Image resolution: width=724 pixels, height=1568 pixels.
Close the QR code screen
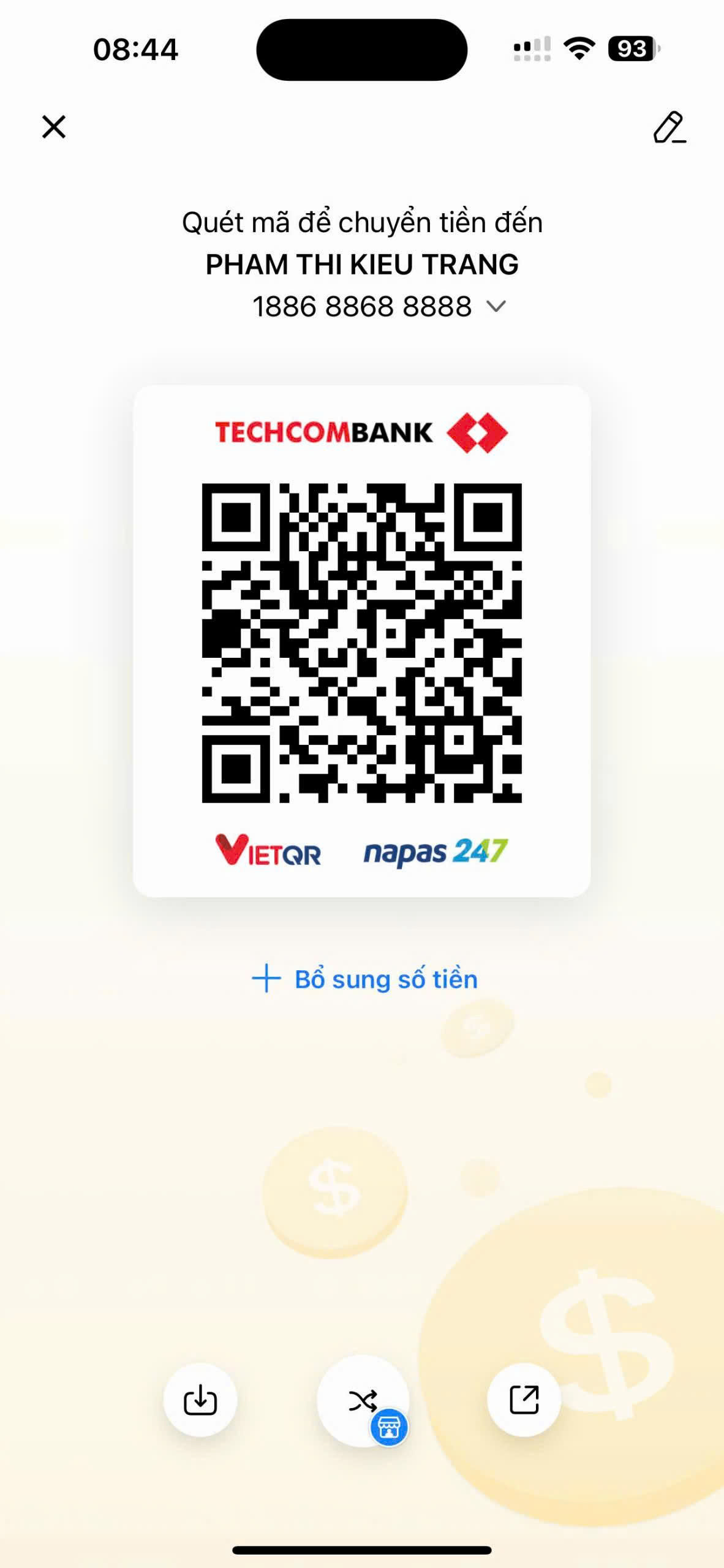tap(54, 127)
